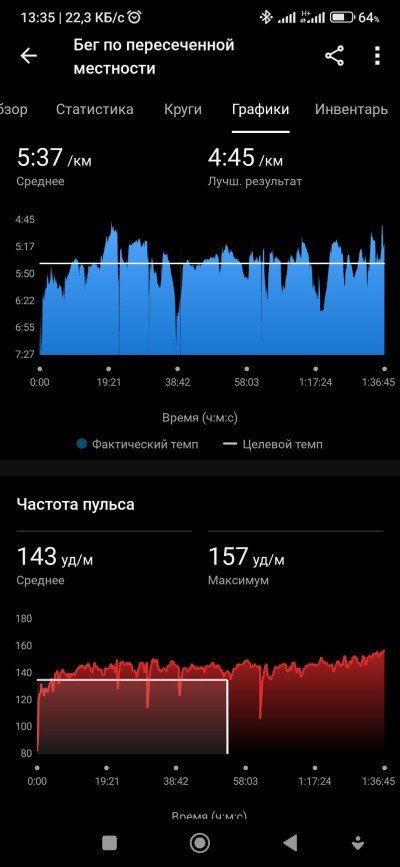Switch to the Обзор tab
This screenshot has height=867, width=400.
(x=13, y=109)
